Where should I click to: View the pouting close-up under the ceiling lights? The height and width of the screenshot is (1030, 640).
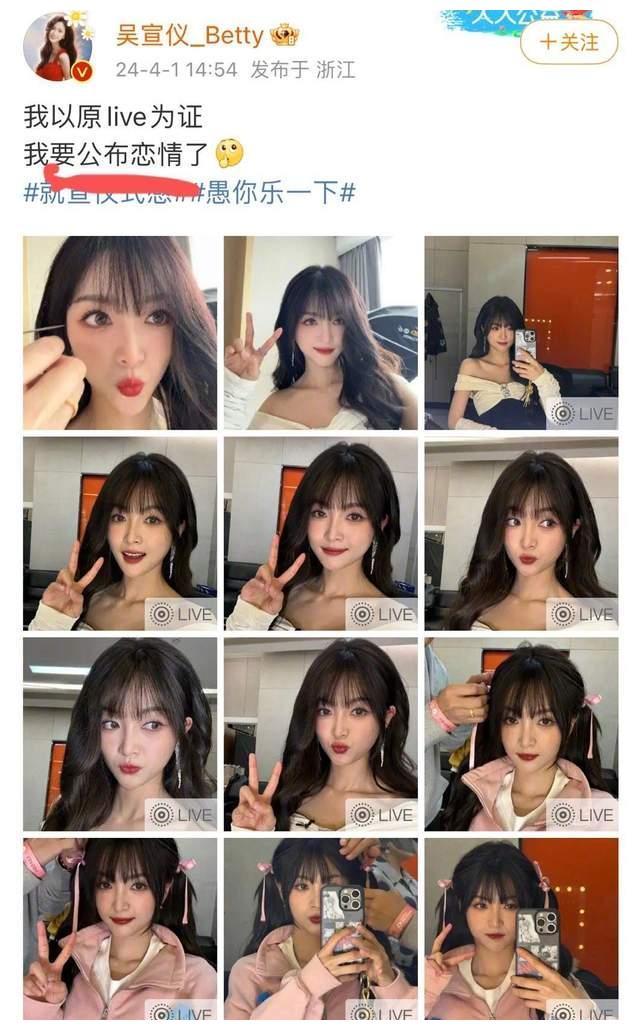point(120,734)
